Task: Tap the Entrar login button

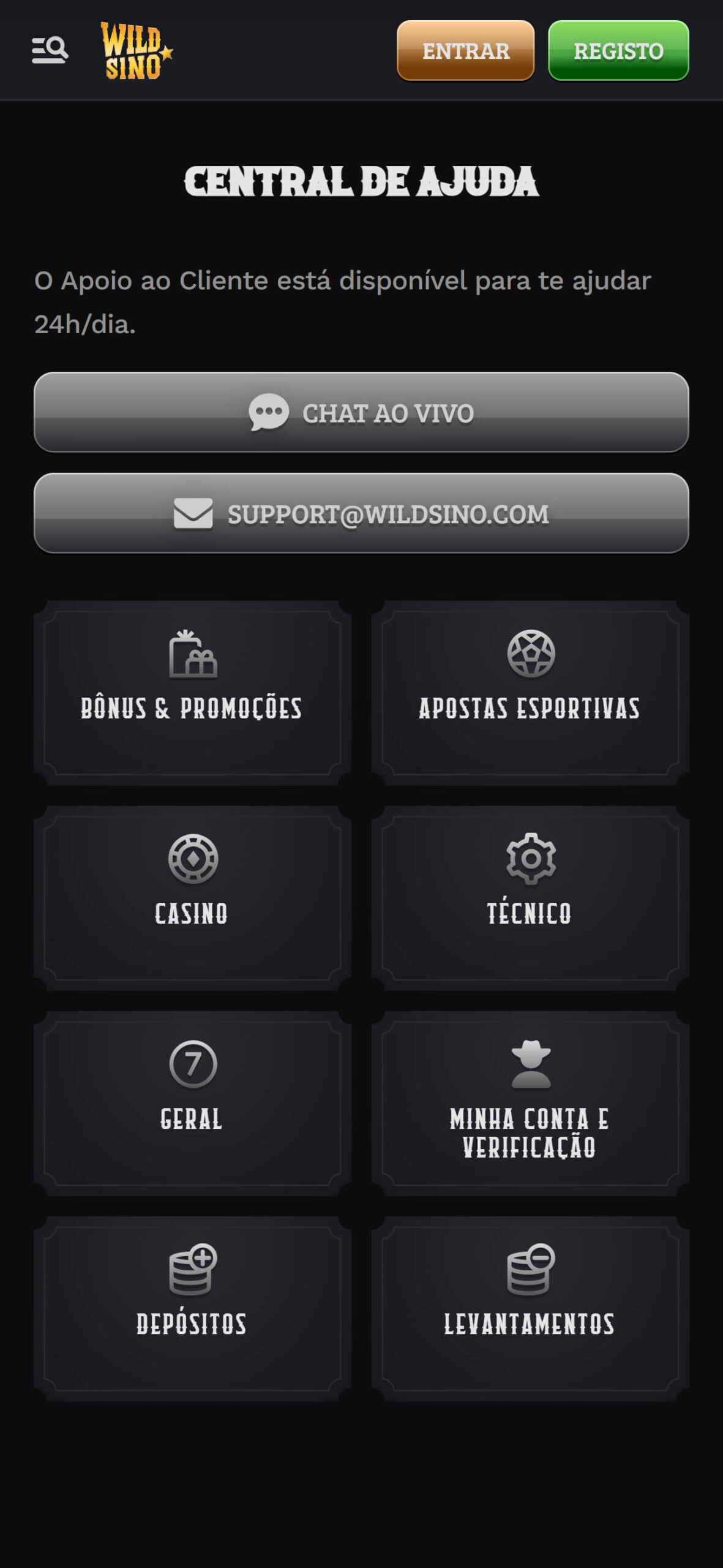Action: tap(465, 51)
